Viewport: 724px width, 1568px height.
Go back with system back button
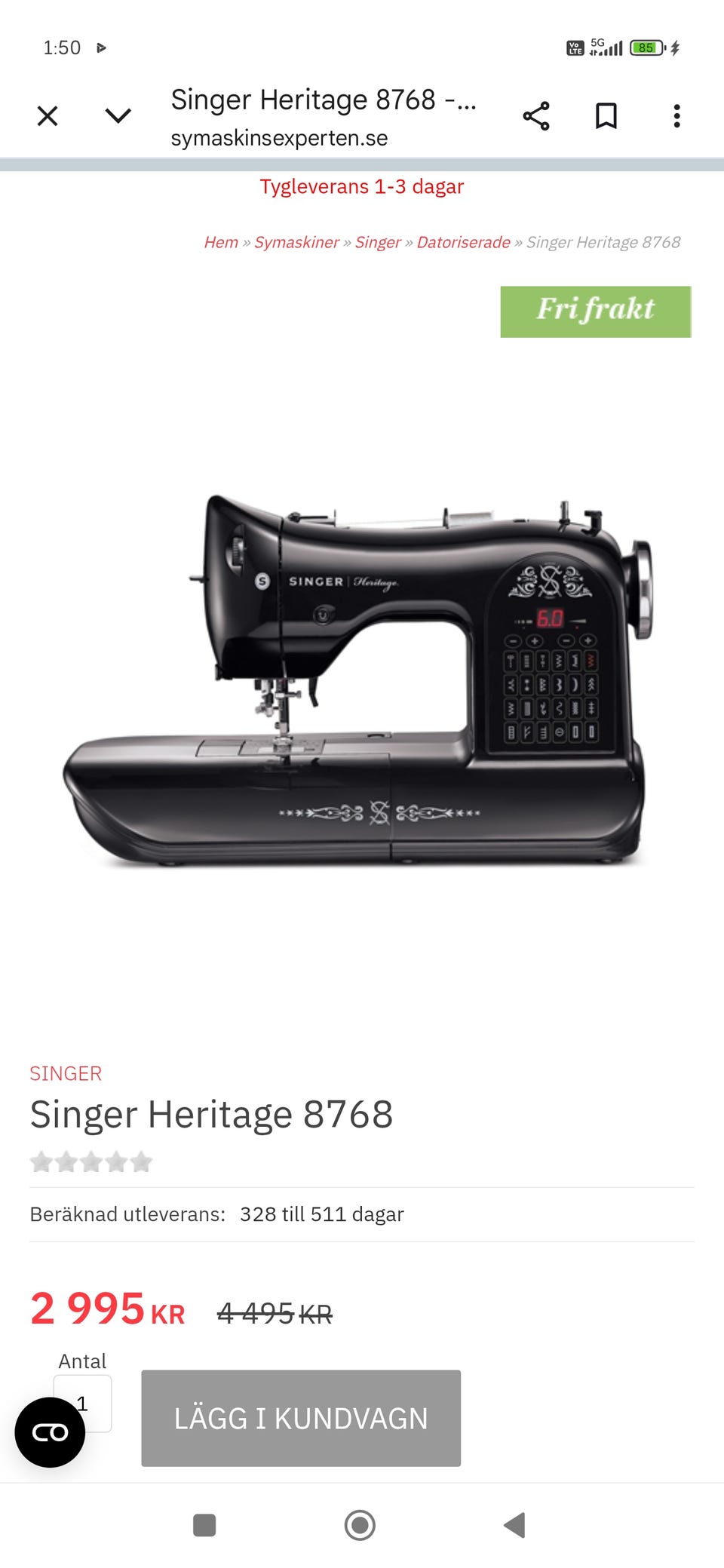tap(514, 1525)
